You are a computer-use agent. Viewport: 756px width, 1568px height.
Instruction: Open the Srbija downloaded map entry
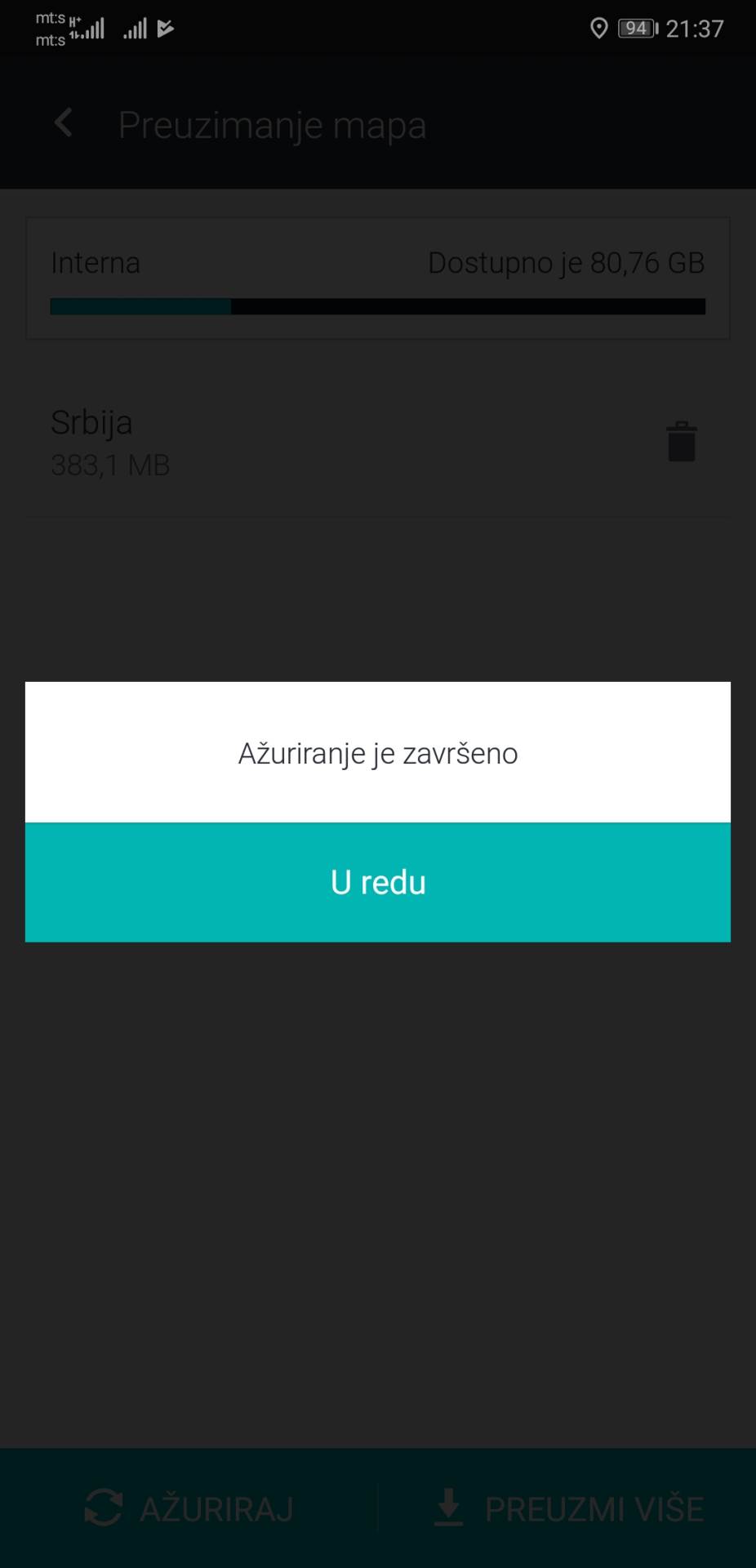click(x=245, y=441)
